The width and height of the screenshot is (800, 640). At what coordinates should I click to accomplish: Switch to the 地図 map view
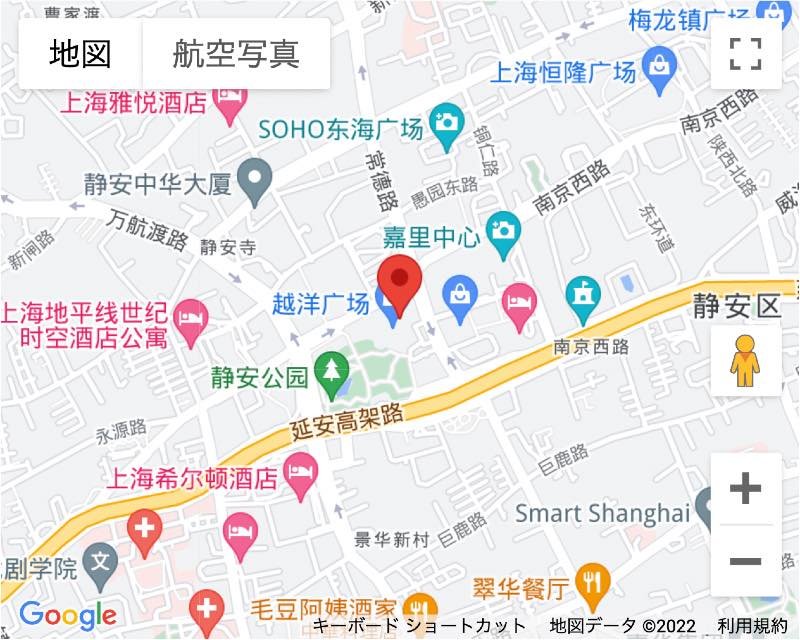click(80, 54)
